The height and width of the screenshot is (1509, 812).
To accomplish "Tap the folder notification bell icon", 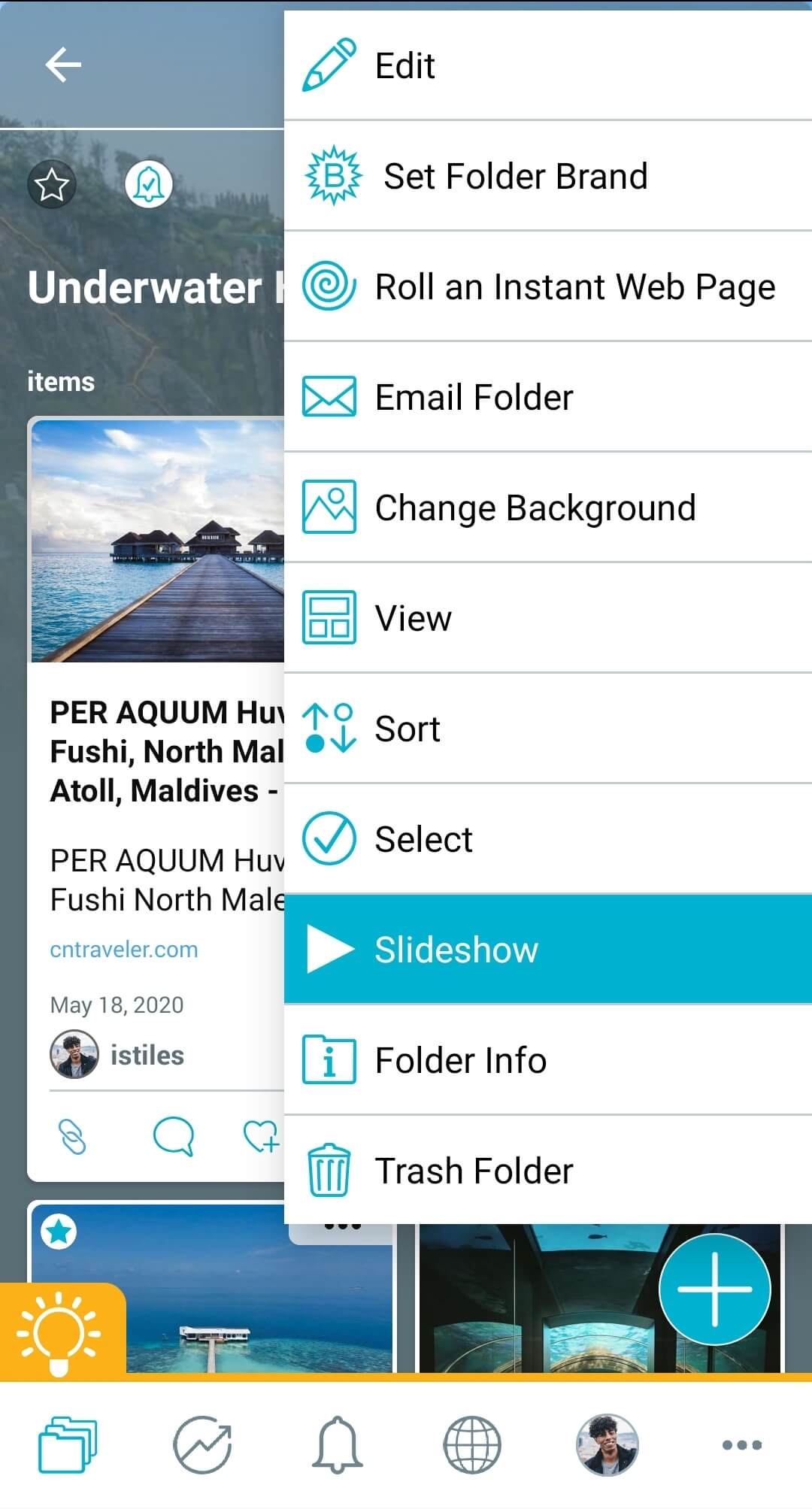I will 149,184.
